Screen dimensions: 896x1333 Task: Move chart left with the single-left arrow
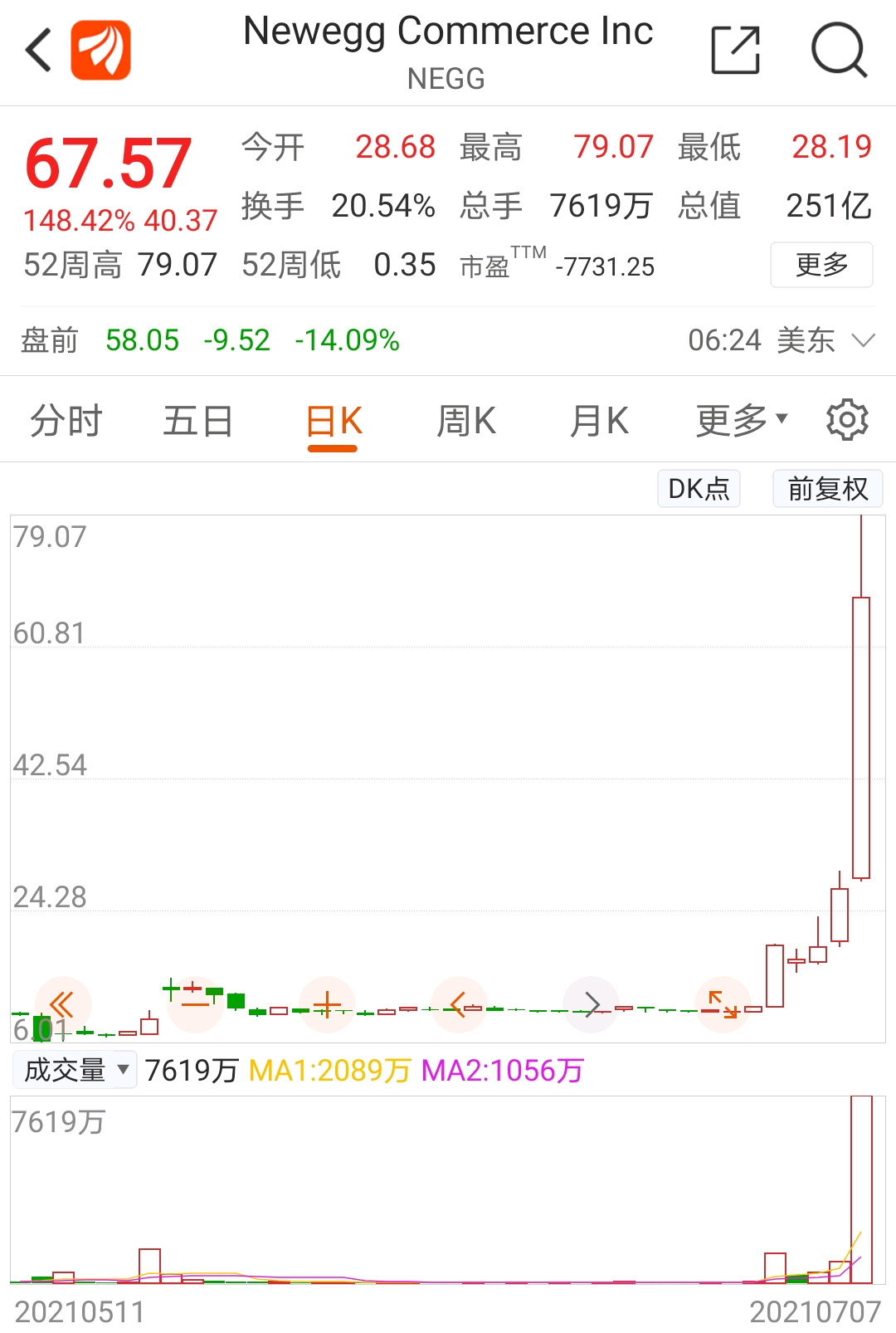coord(459,1005)
